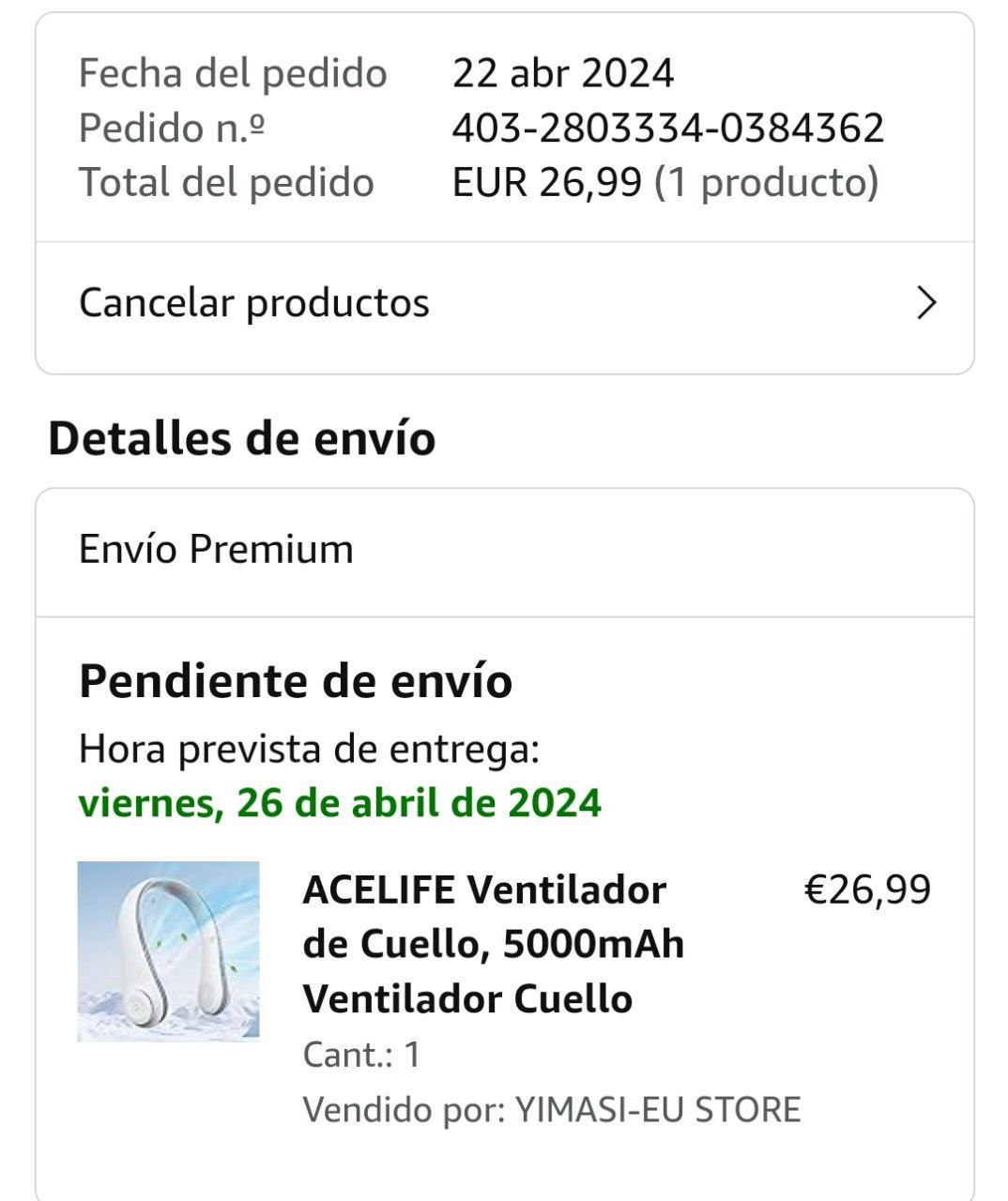Open the ACELIFE Ventilador de Cuello product image
Screen dimensions: 1008x1201
pos(168,951)
